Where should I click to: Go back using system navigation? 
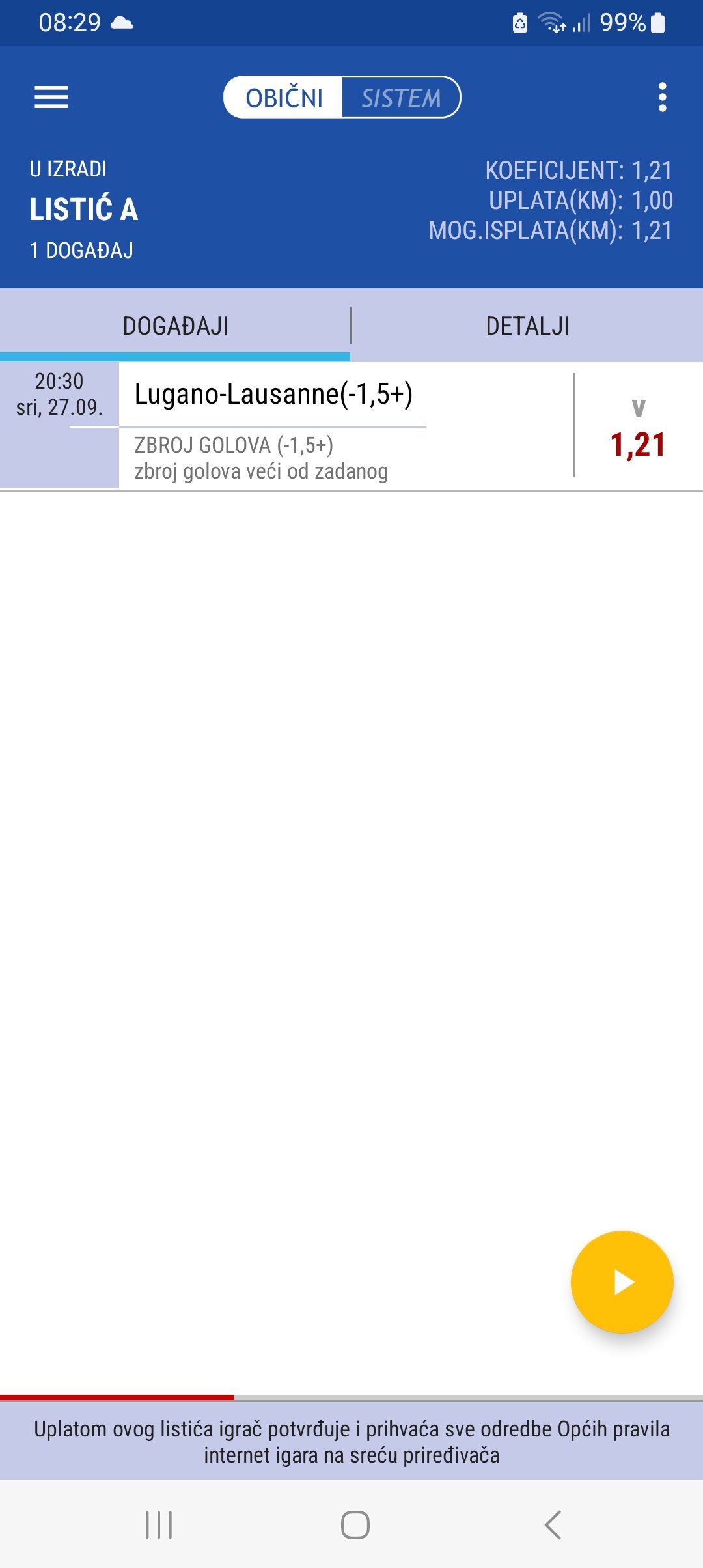pyautogui.click(x=553, y=1525)
